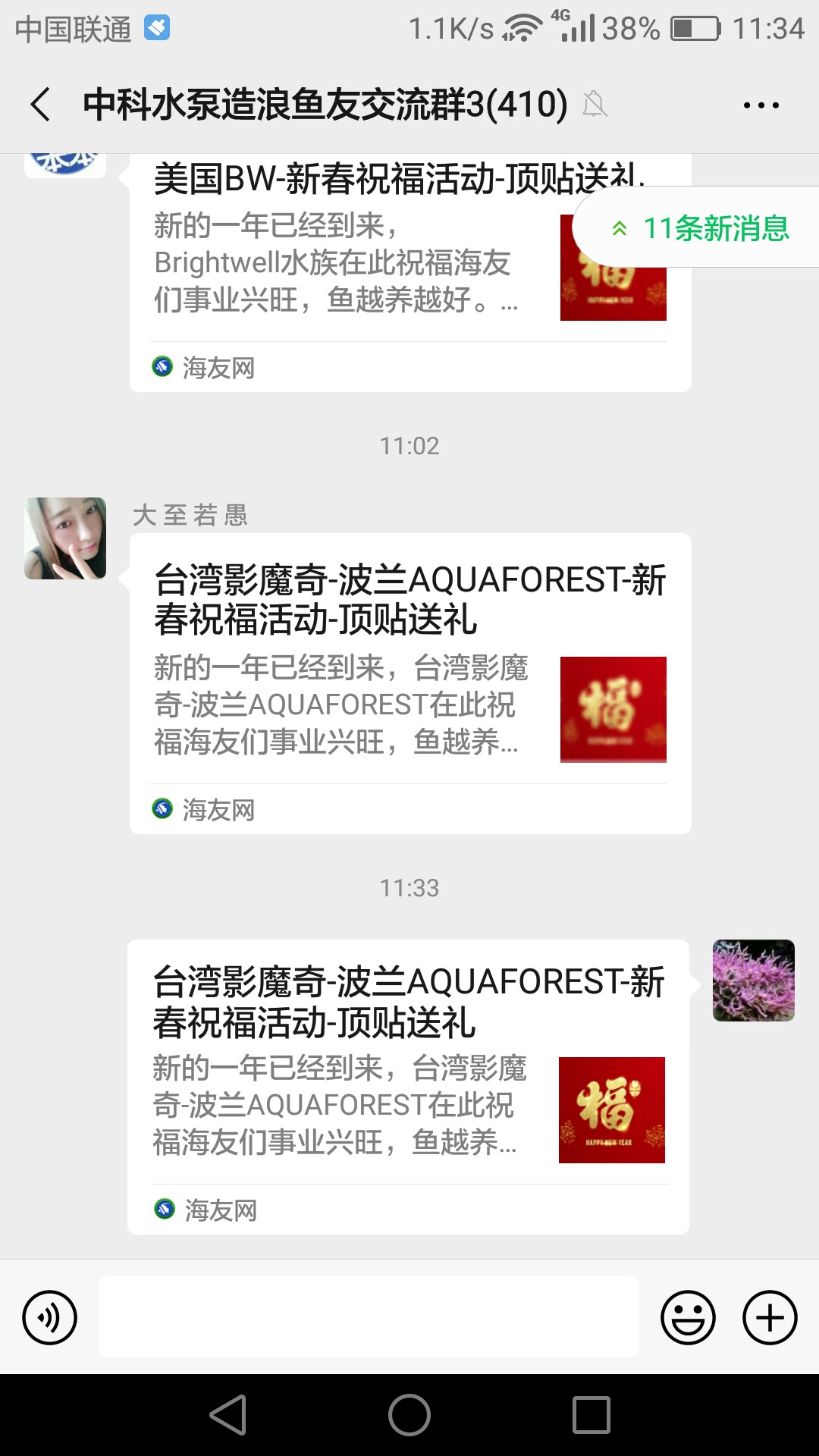Open system recent apps
The image size is (819, 1456).
tap(591, 1415)
